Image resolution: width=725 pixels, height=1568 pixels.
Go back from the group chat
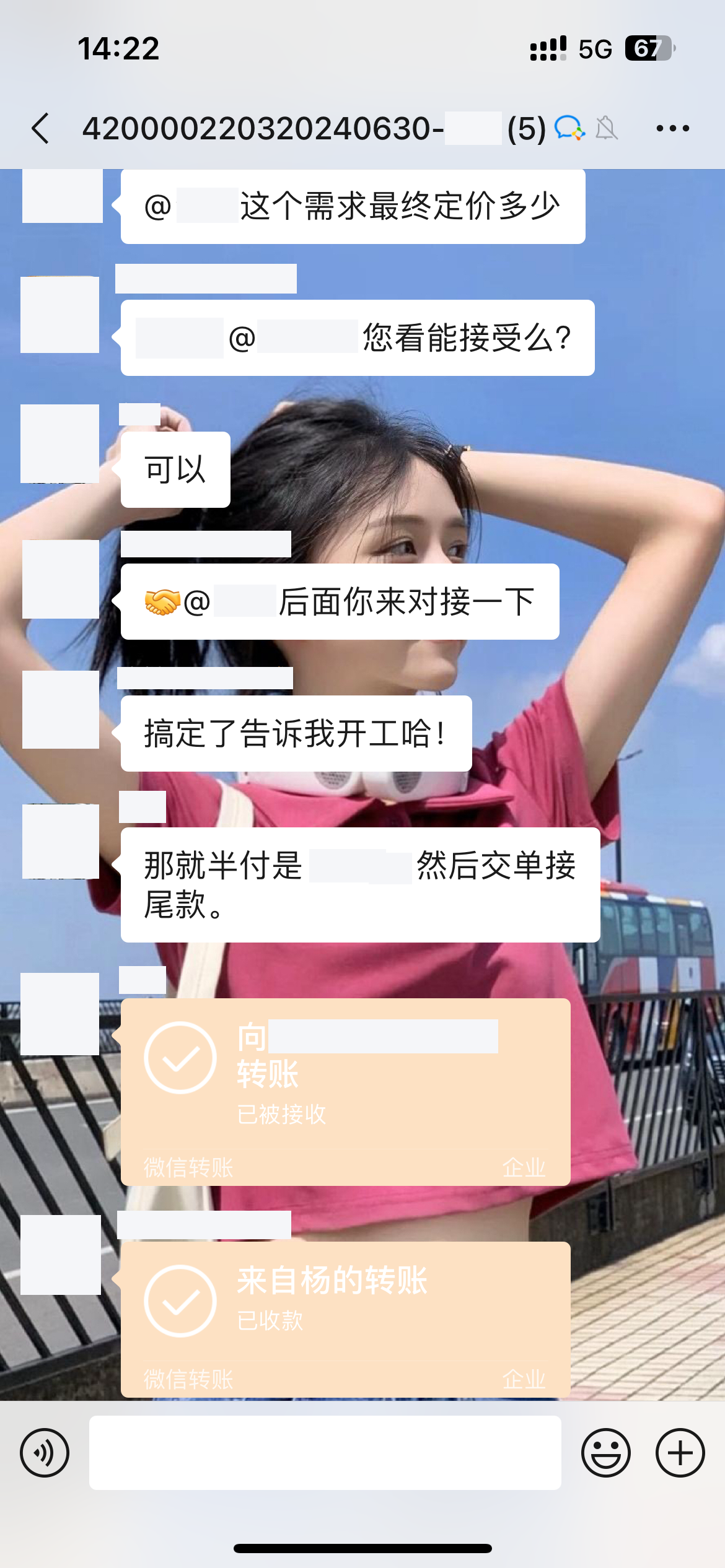point(41,129)
